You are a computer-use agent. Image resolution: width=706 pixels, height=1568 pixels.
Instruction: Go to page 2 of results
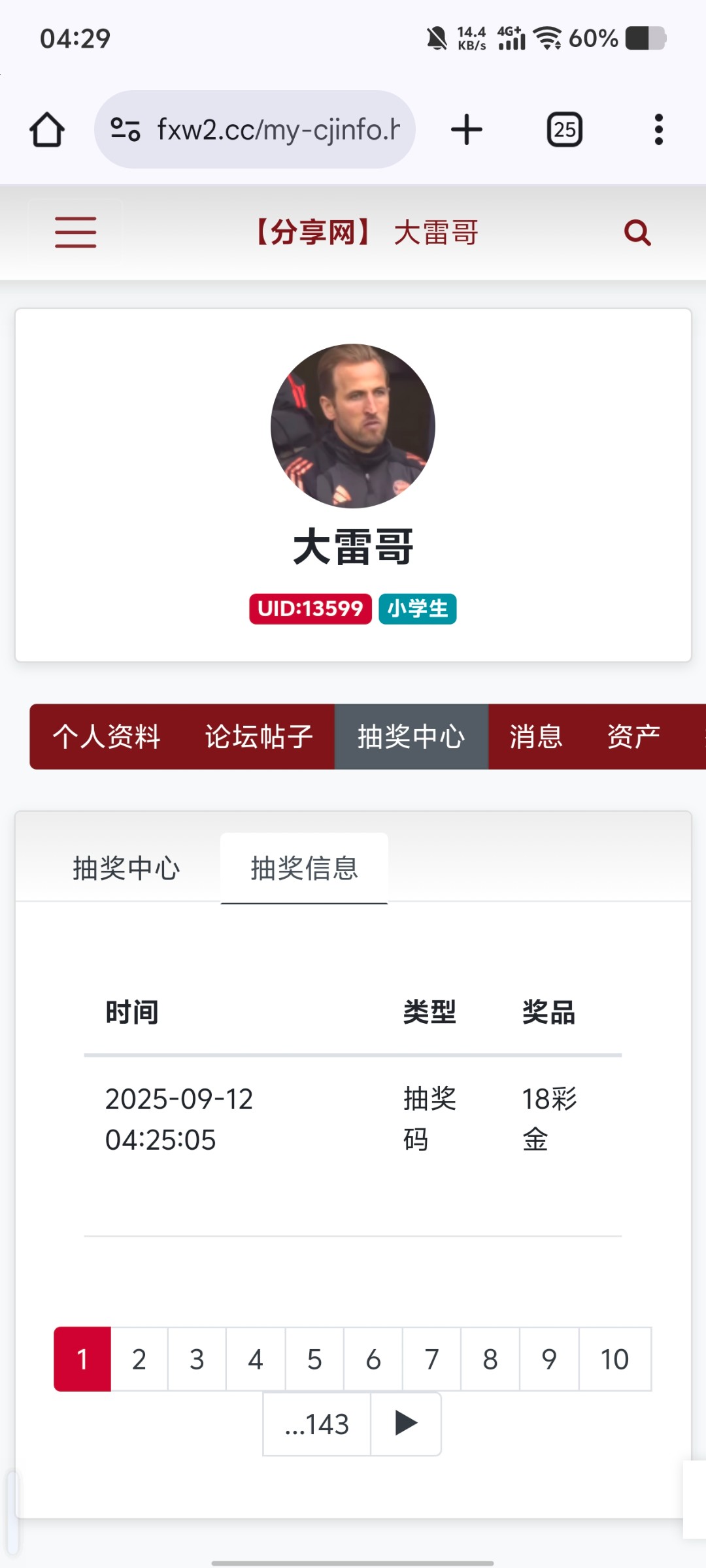click(x=139, y=1359)
